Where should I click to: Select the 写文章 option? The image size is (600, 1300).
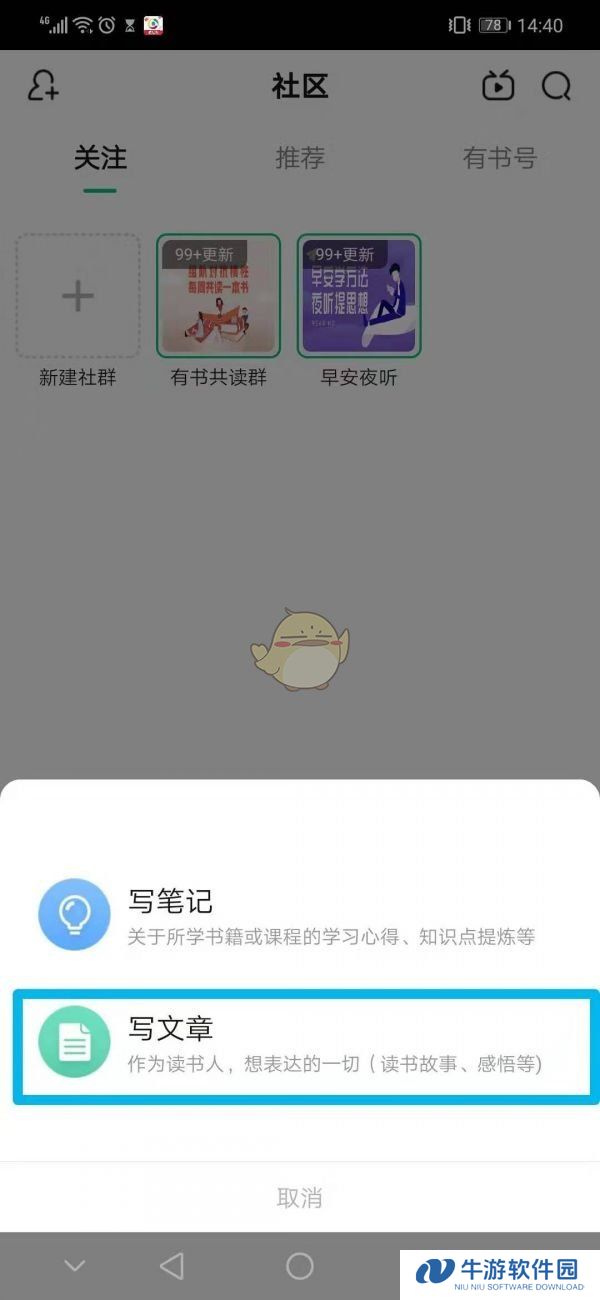coord(300,1046)
